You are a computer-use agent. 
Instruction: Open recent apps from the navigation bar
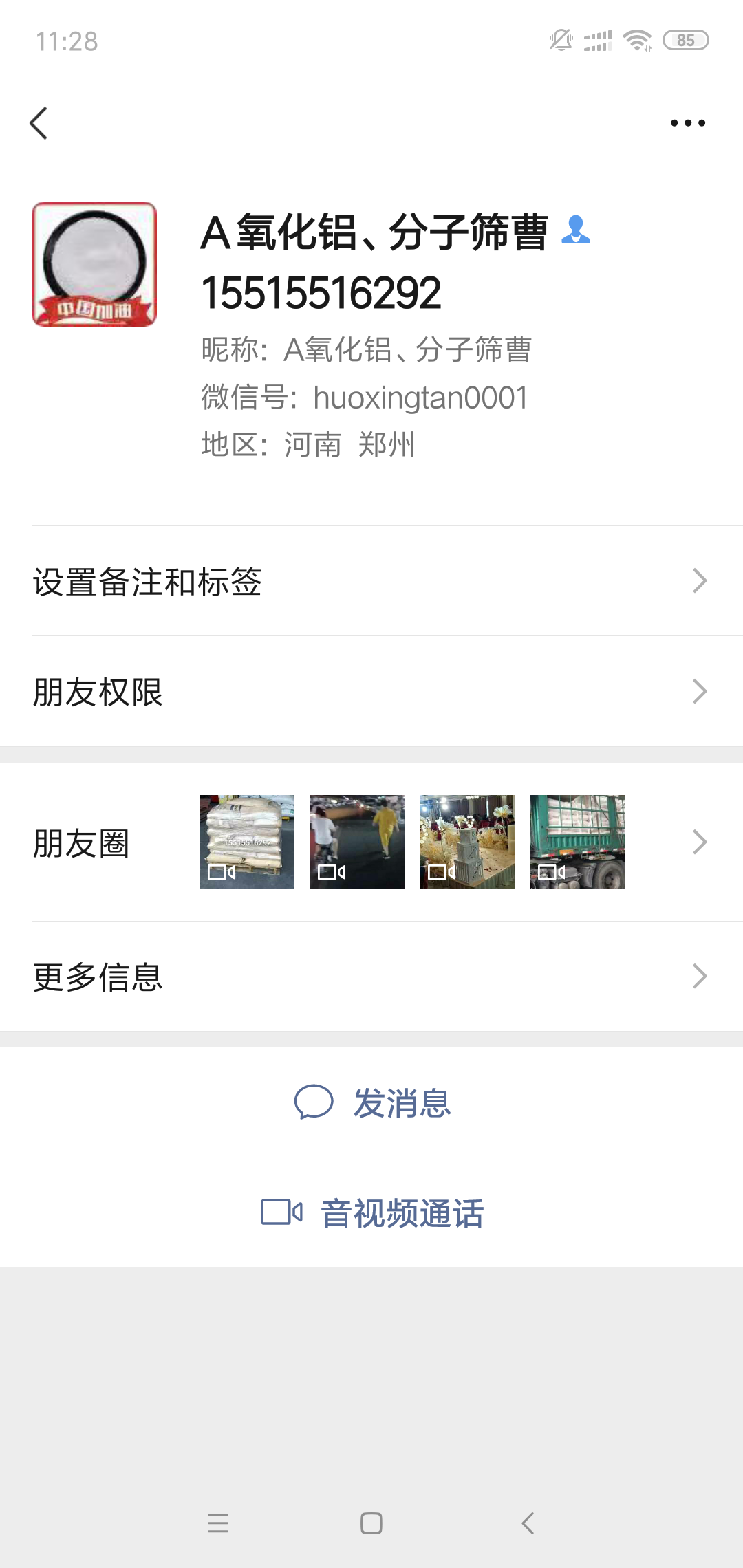[x=218, y=1523]
